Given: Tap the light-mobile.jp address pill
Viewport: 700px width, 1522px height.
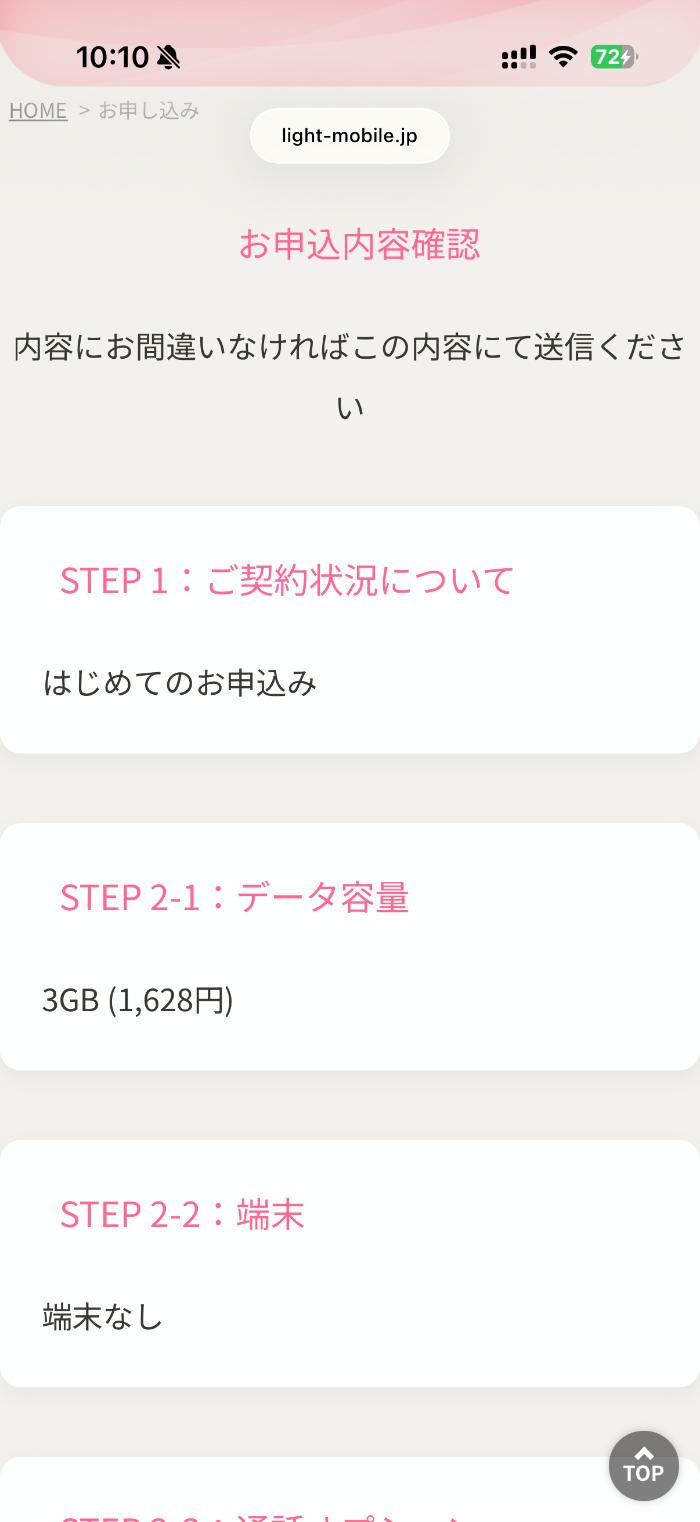Looking at the screenshot, I should click(349, 136).
